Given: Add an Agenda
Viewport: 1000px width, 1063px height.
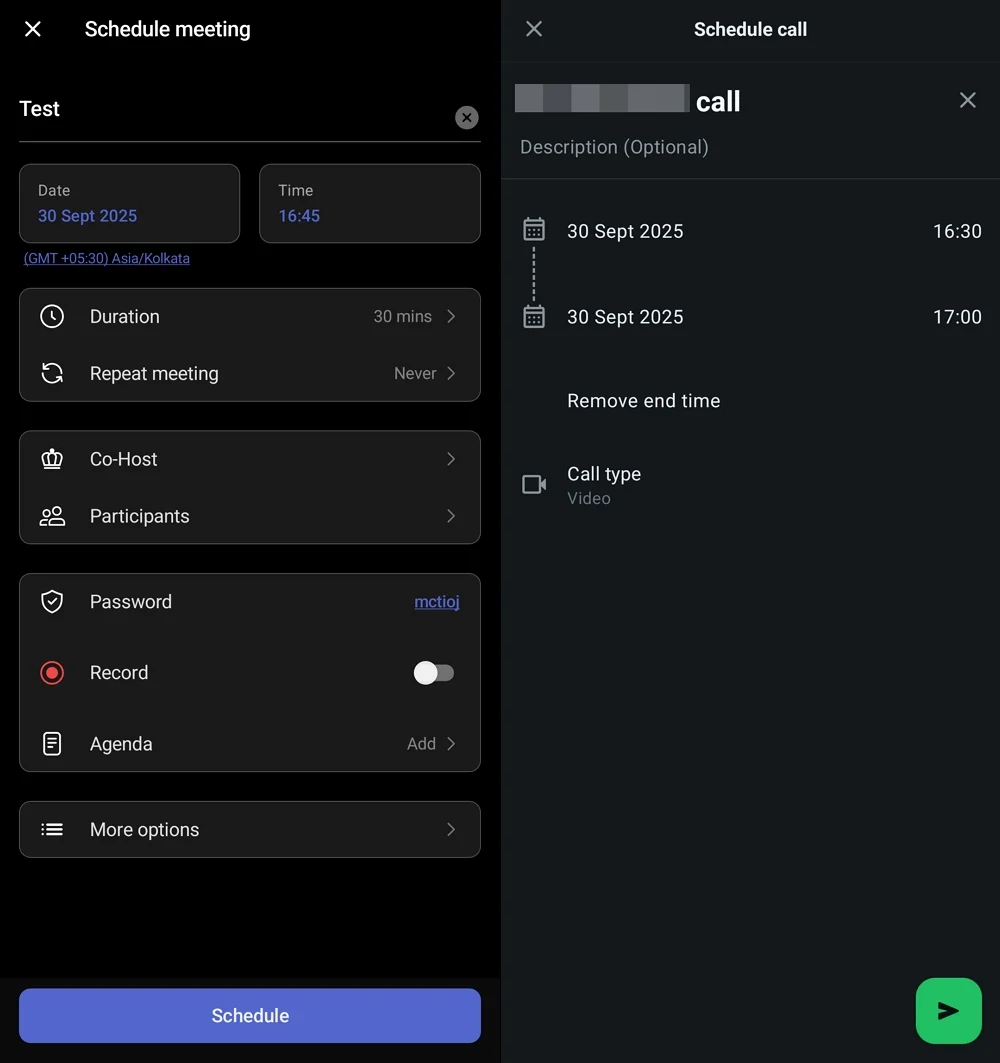Looking at the screenshot, I should click(249, 744).
